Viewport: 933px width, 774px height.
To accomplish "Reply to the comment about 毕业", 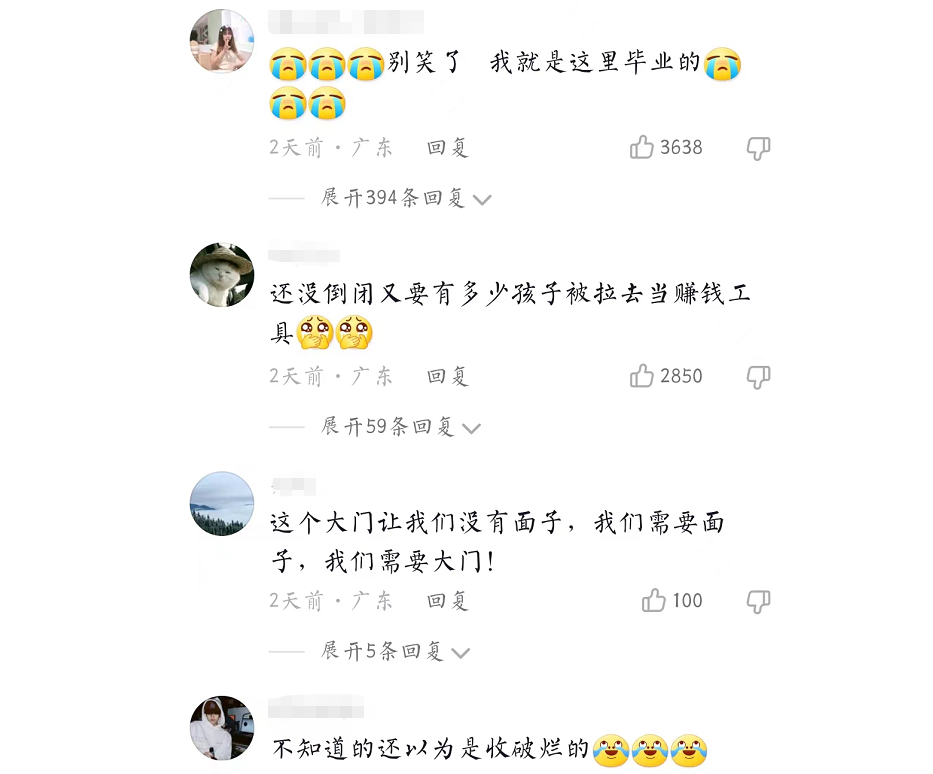I will click(x=447, y=148).
